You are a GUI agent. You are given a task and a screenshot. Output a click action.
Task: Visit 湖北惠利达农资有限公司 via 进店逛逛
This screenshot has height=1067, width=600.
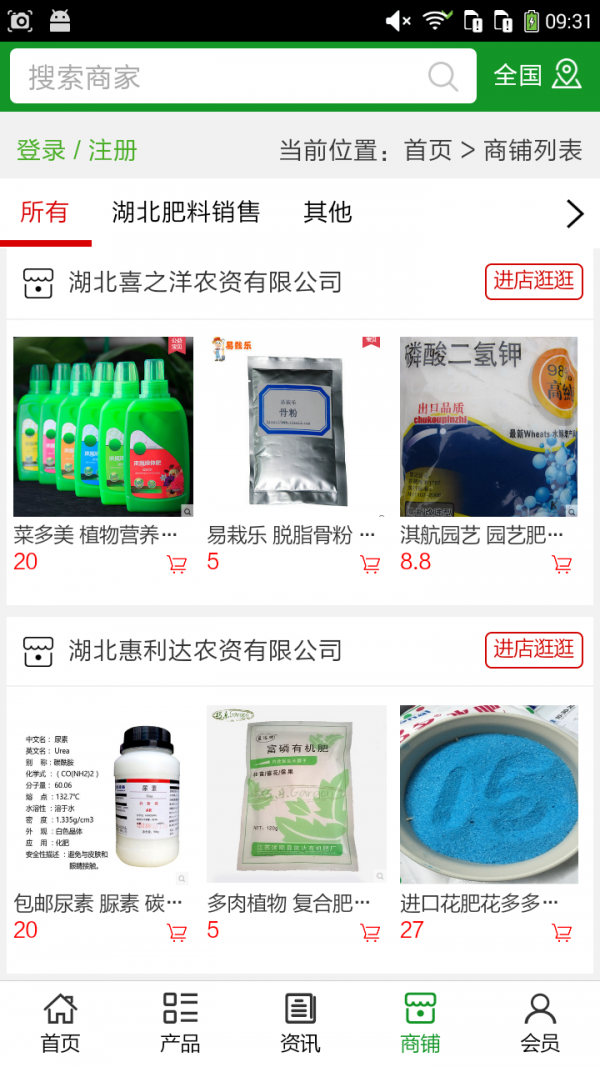click(x=534, y=649)
